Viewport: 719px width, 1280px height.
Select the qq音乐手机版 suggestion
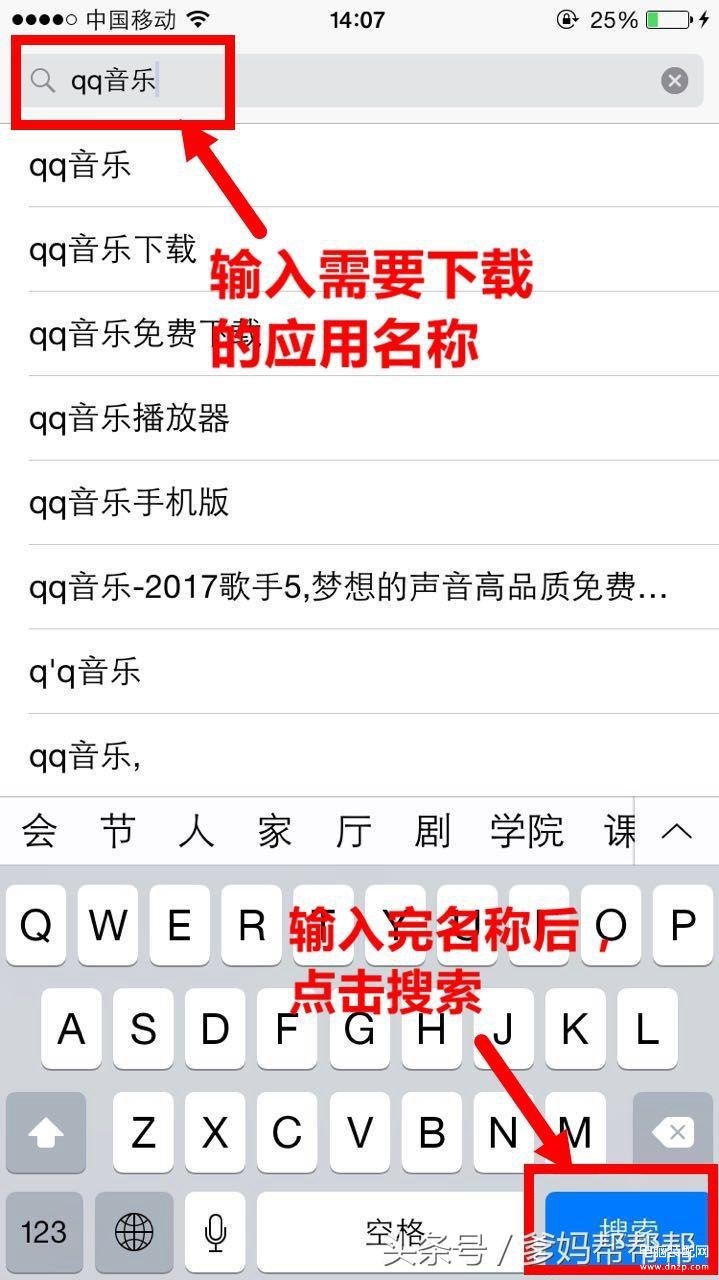360,502
